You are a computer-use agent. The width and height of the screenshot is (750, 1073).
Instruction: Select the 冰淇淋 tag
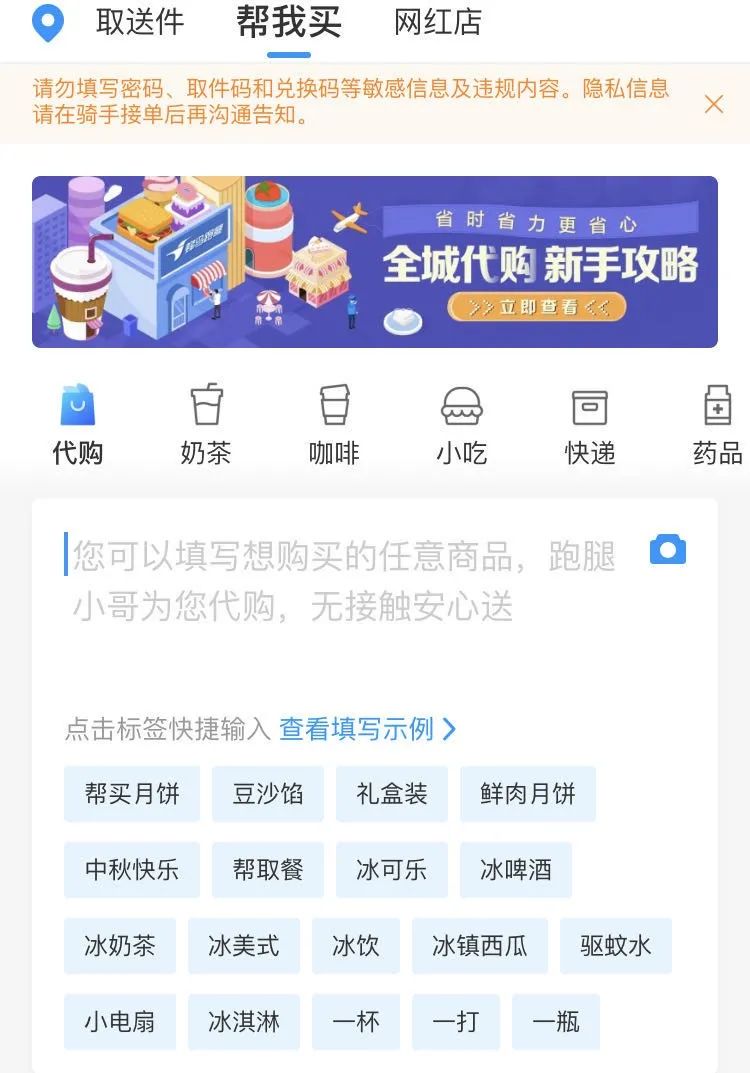[243, 1022]
